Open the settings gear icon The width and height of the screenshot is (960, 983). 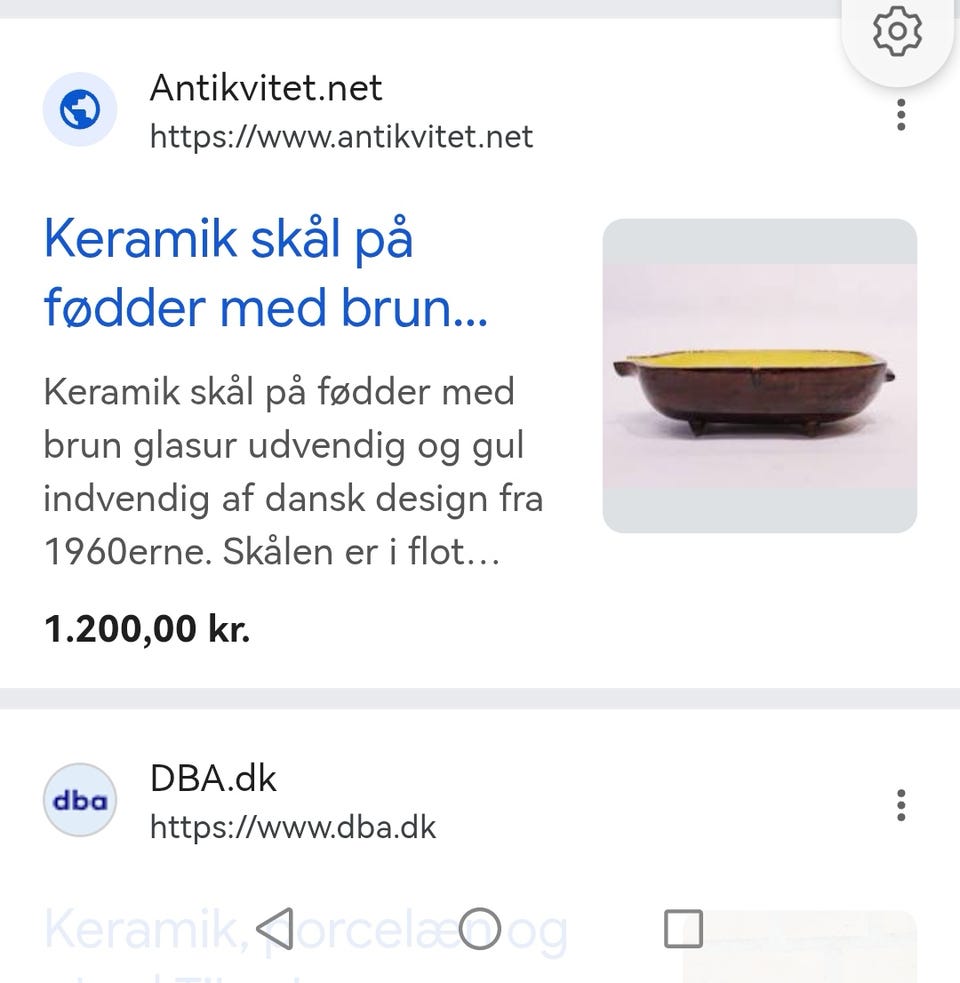point(897,32)
